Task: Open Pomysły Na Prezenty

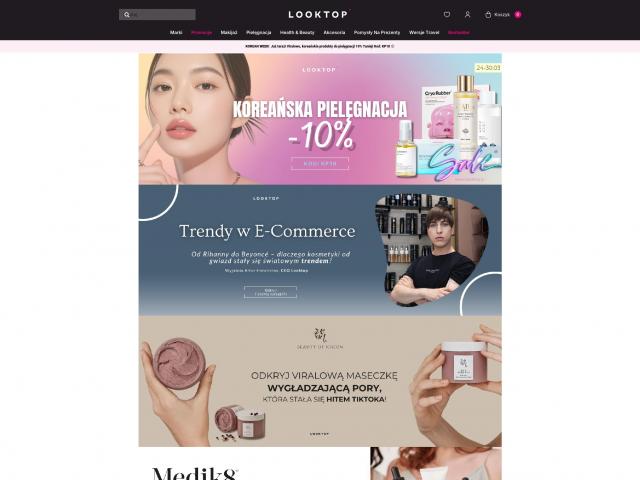Action: [x=377, y=33]
